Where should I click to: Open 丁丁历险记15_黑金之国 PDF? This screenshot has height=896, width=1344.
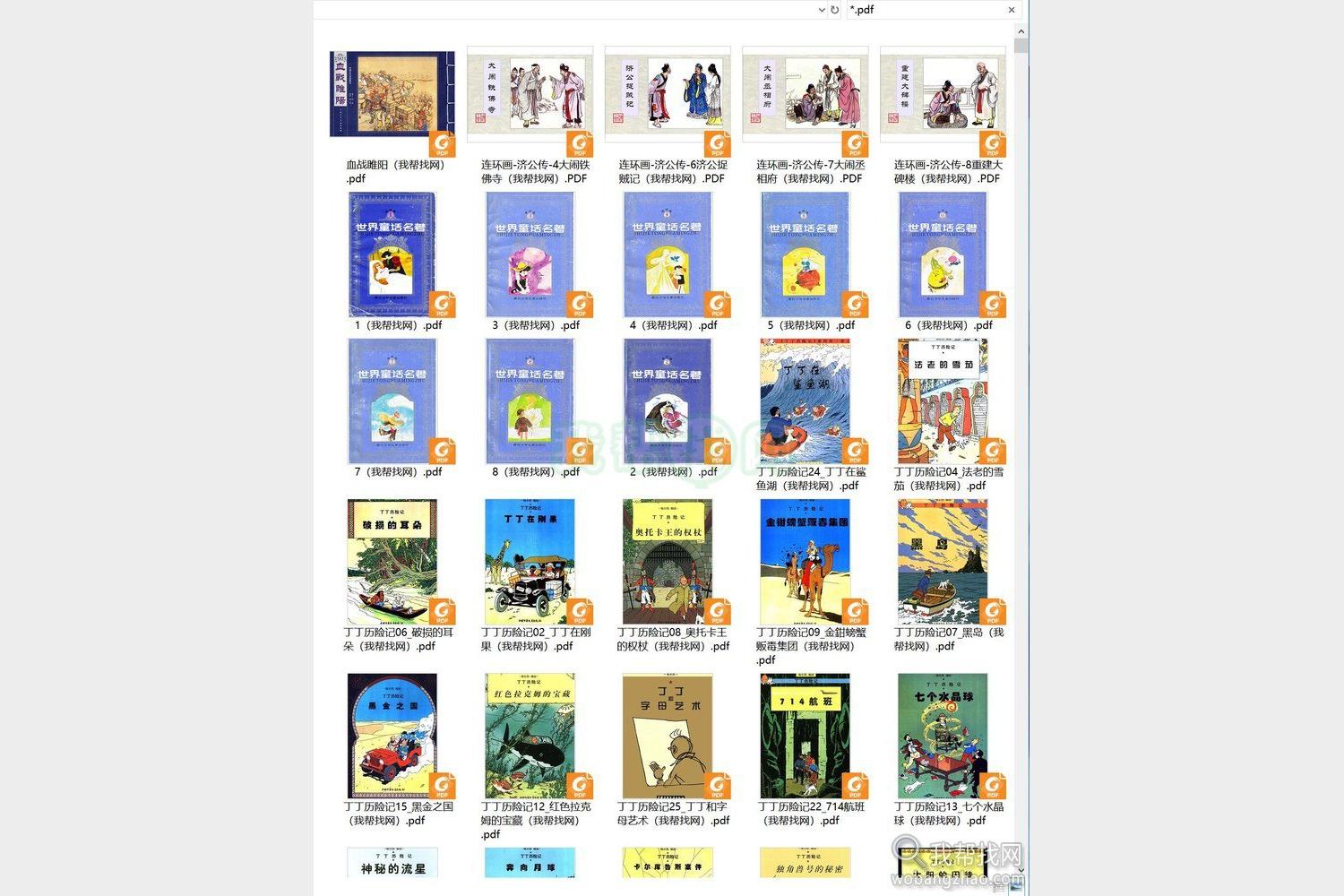pos(392,736)
